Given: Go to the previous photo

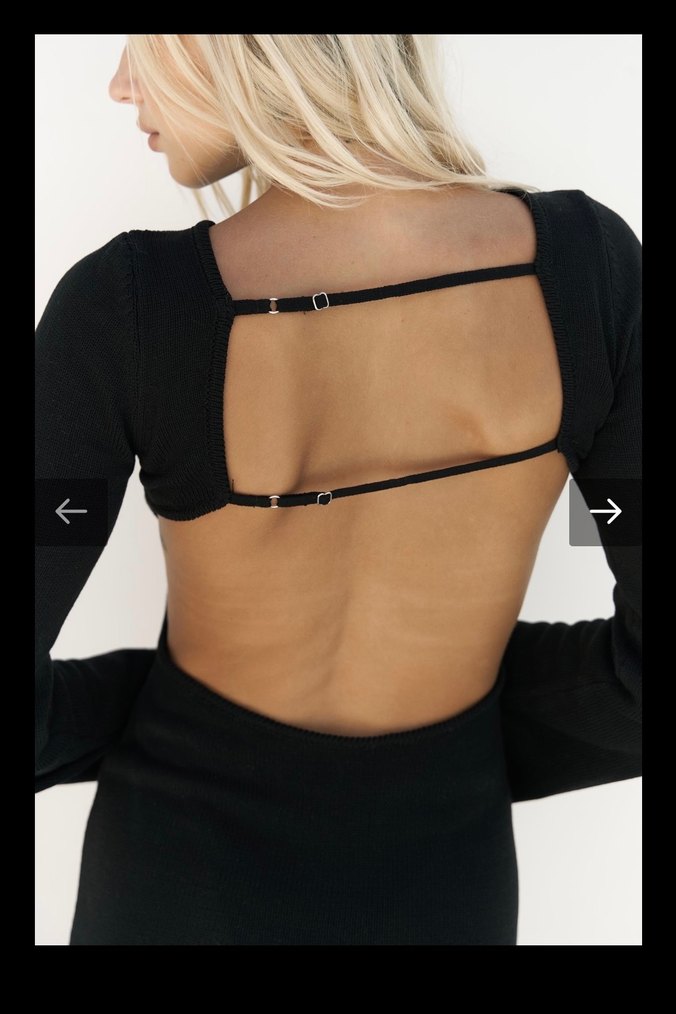Looking at the screenshot, I should tap(71, 512).
